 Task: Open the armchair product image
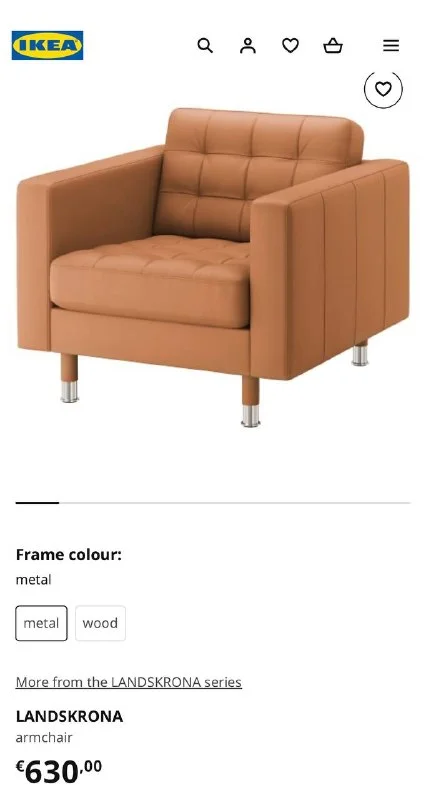click(x=213, y=267)
